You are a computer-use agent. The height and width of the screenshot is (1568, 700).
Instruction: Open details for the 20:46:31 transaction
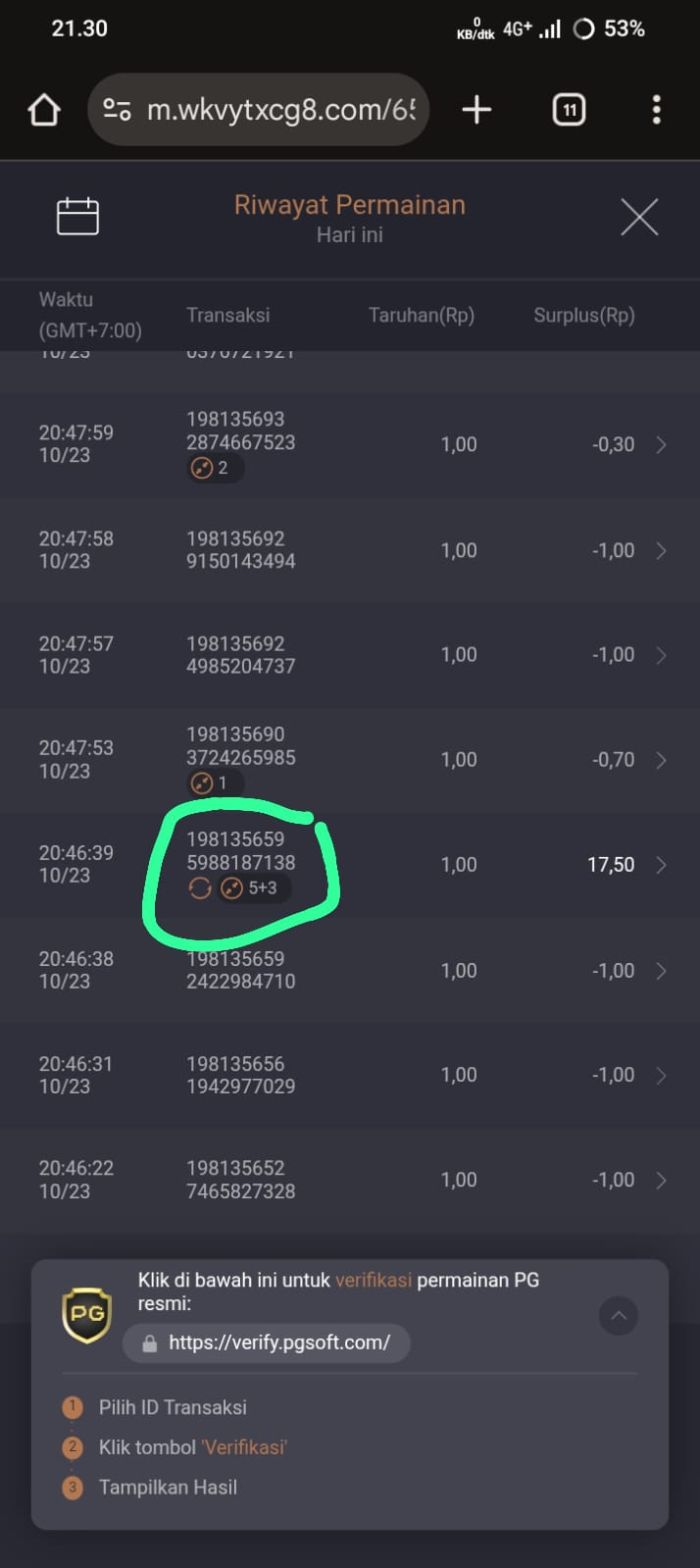(350, 1075)
